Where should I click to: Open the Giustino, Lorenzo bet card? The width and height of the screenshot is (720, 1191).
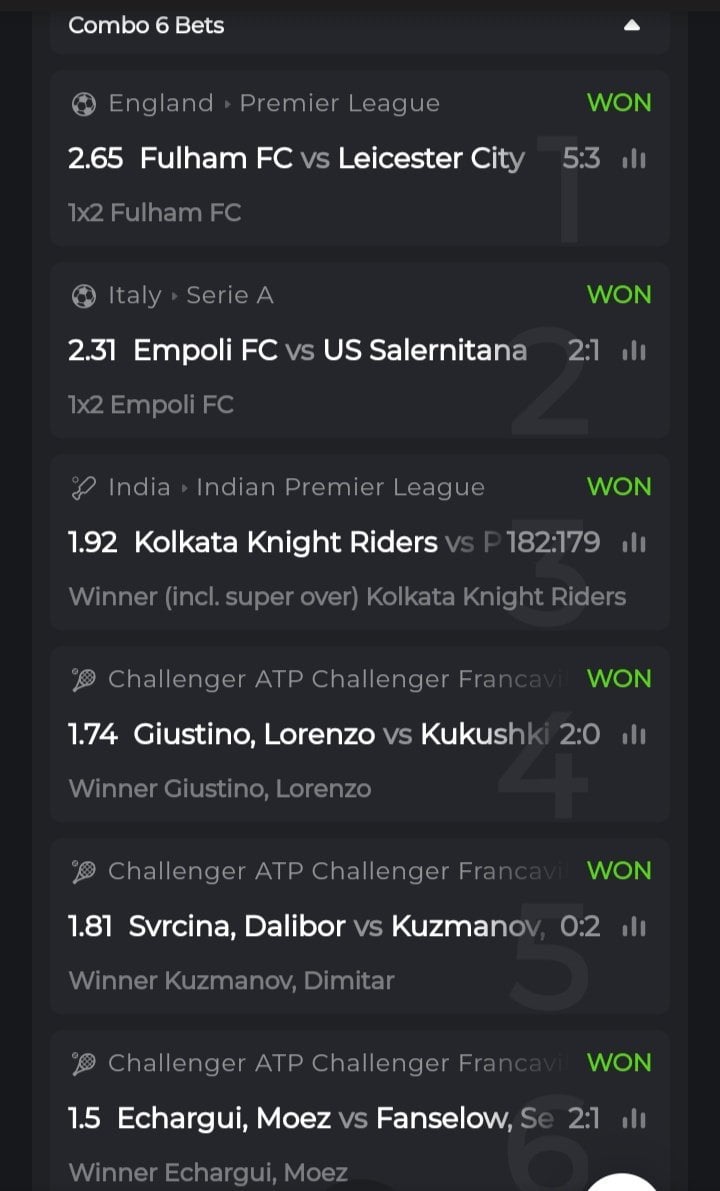(x=300, y=735)
